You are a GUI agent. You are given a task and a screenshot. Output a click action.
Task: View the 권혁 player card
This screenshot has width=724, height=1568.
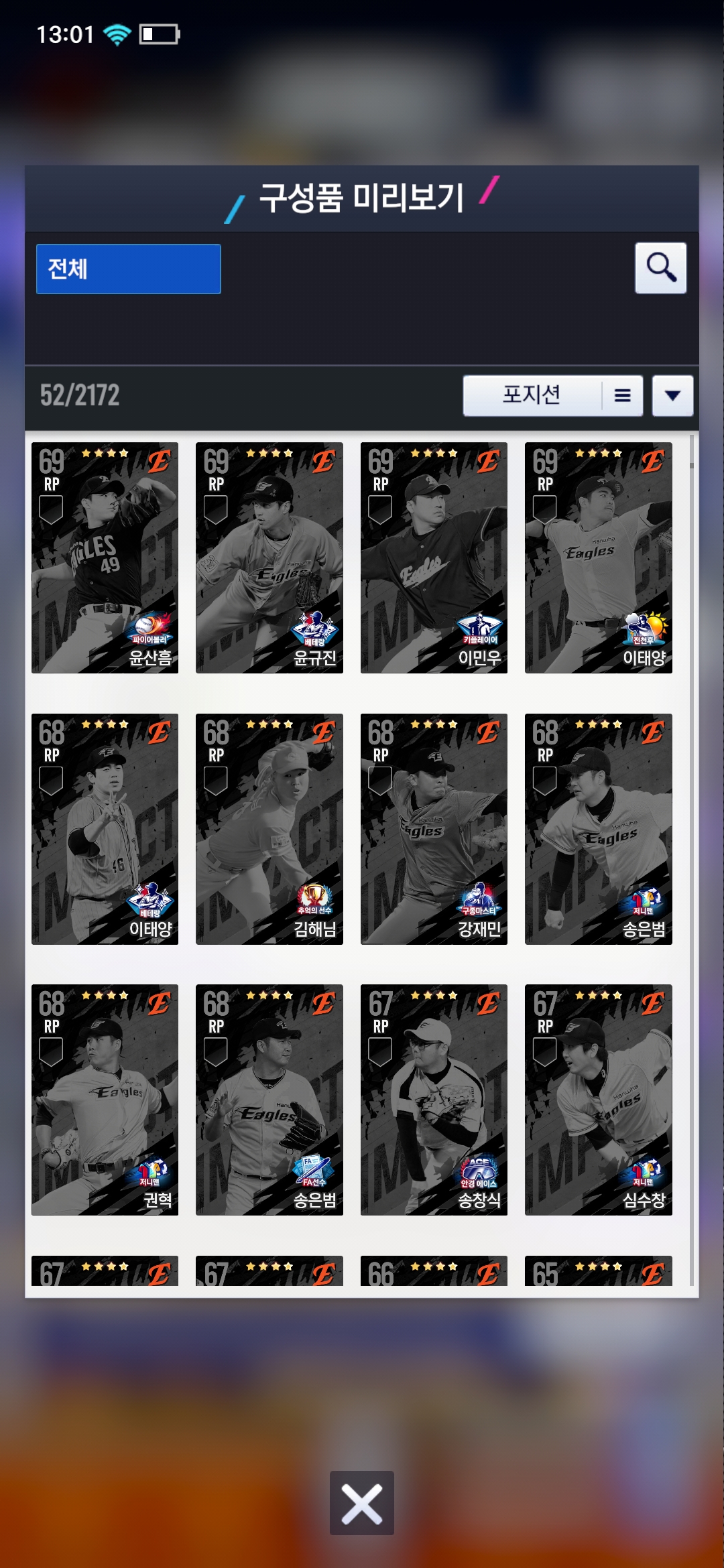click(105, 1100)
